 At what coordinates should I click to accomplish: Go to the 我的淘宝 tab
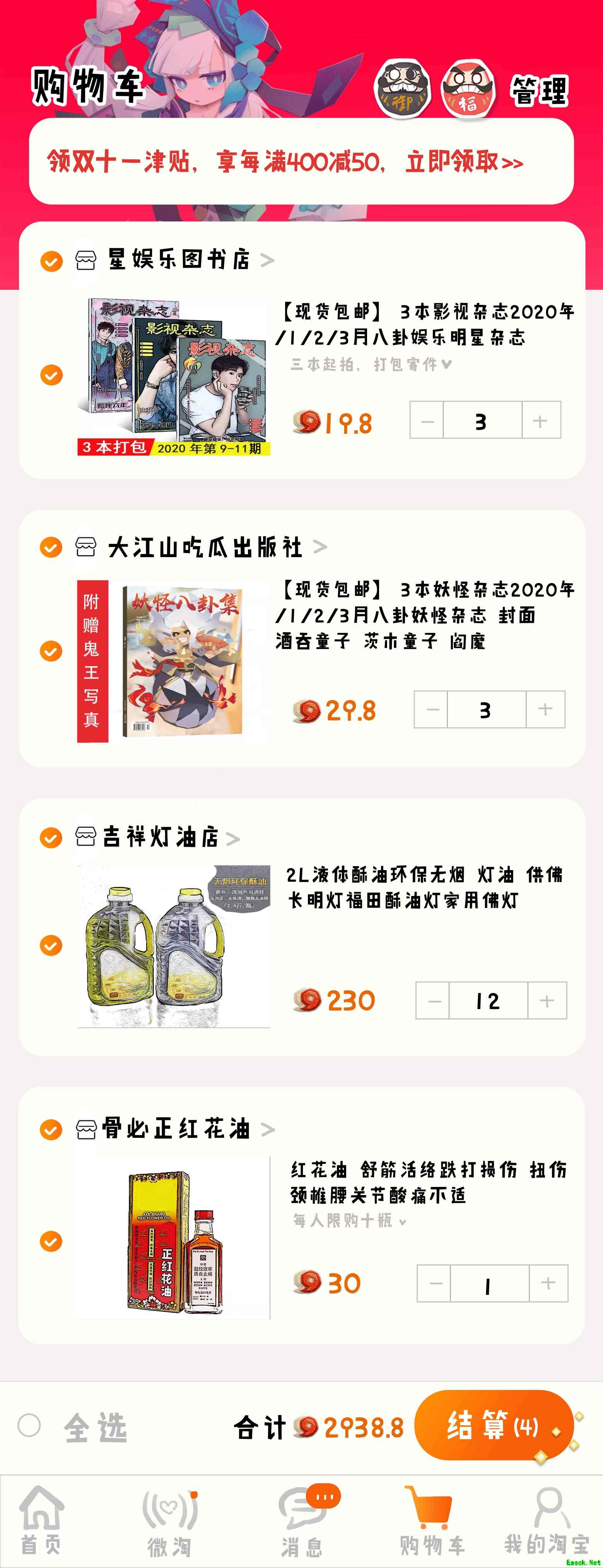coord(547,1519)
